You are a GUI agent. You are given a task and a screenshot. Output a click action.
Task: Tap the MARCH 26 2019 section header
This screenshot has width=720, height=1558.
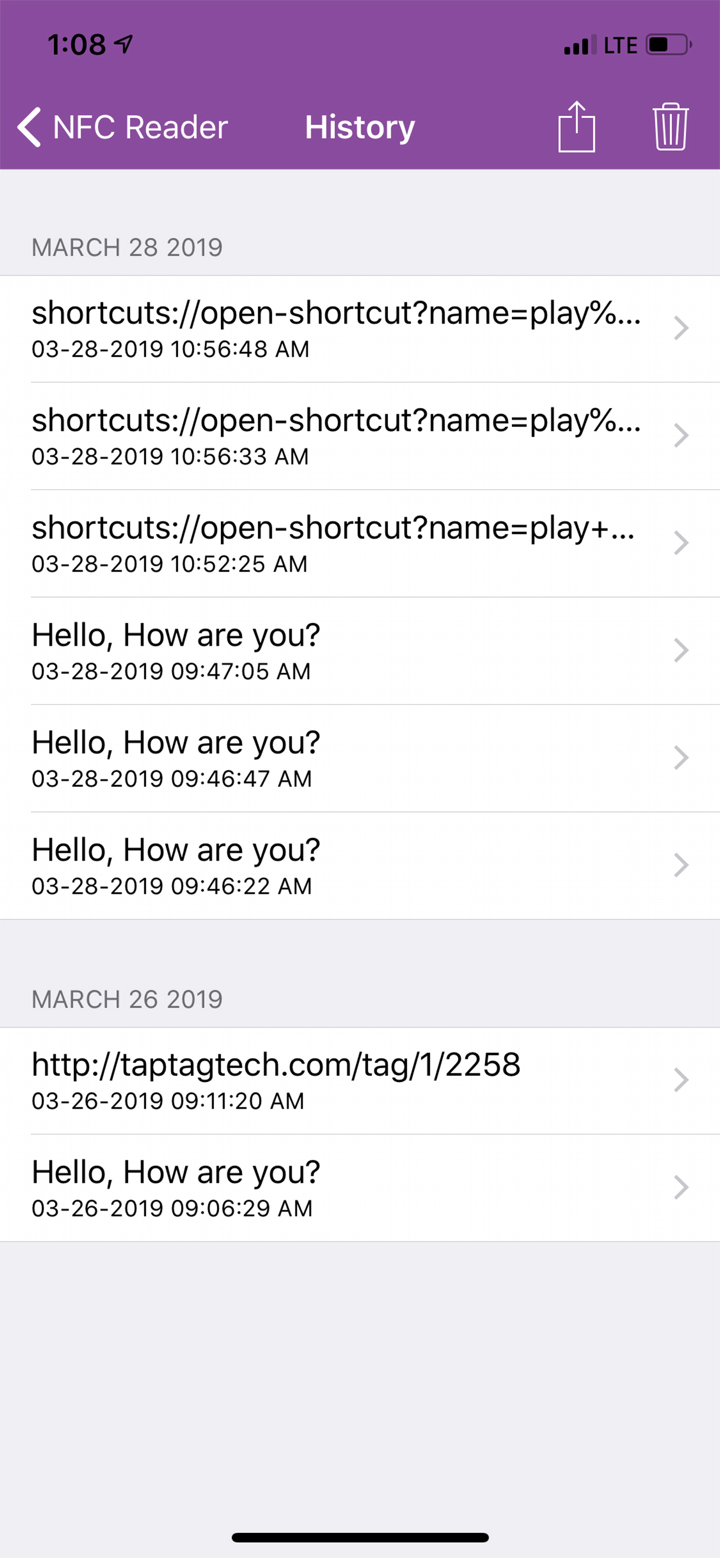tap(127, 999)
